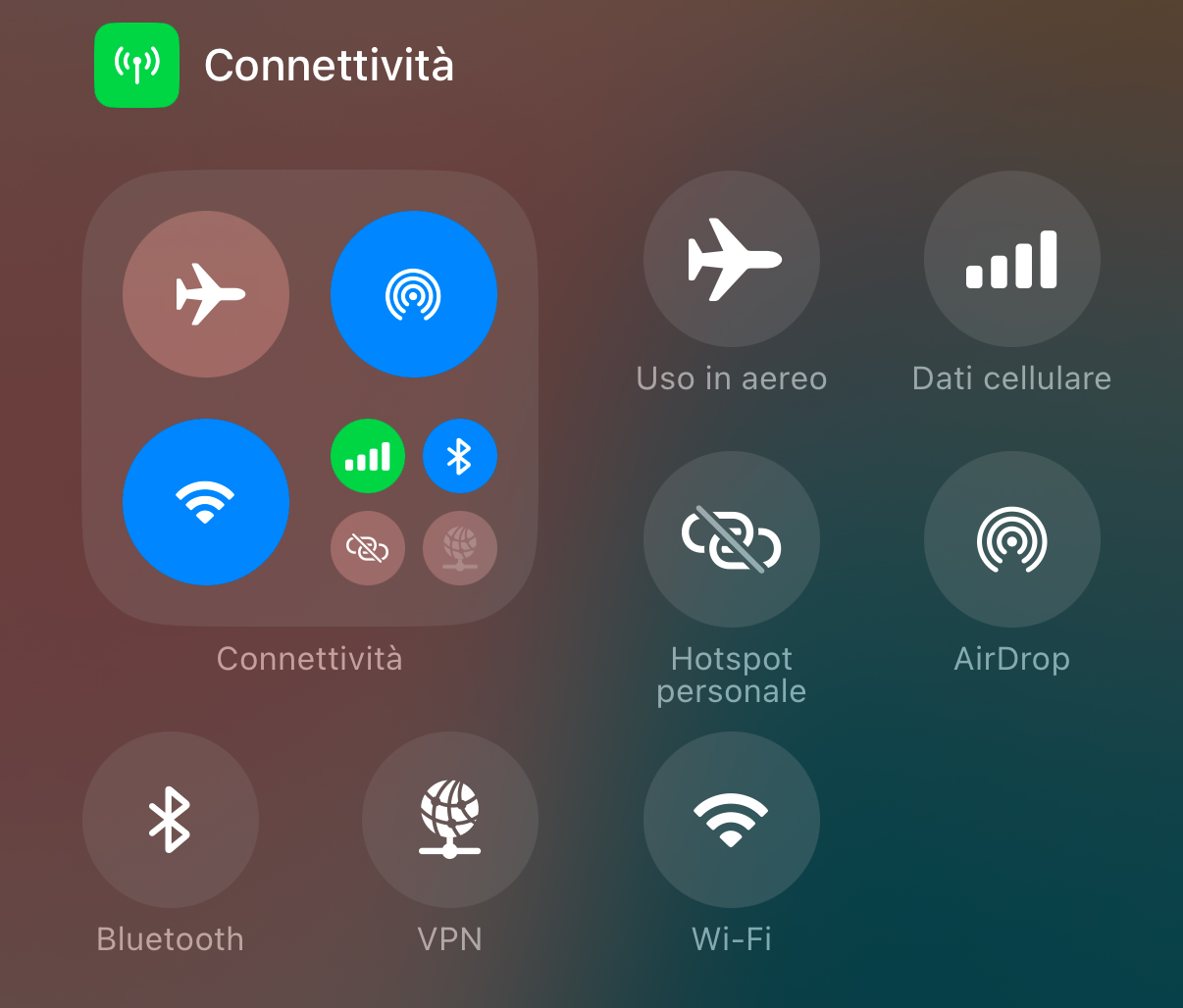Choose the Dati cellulare control

[x=1011, y=259]
